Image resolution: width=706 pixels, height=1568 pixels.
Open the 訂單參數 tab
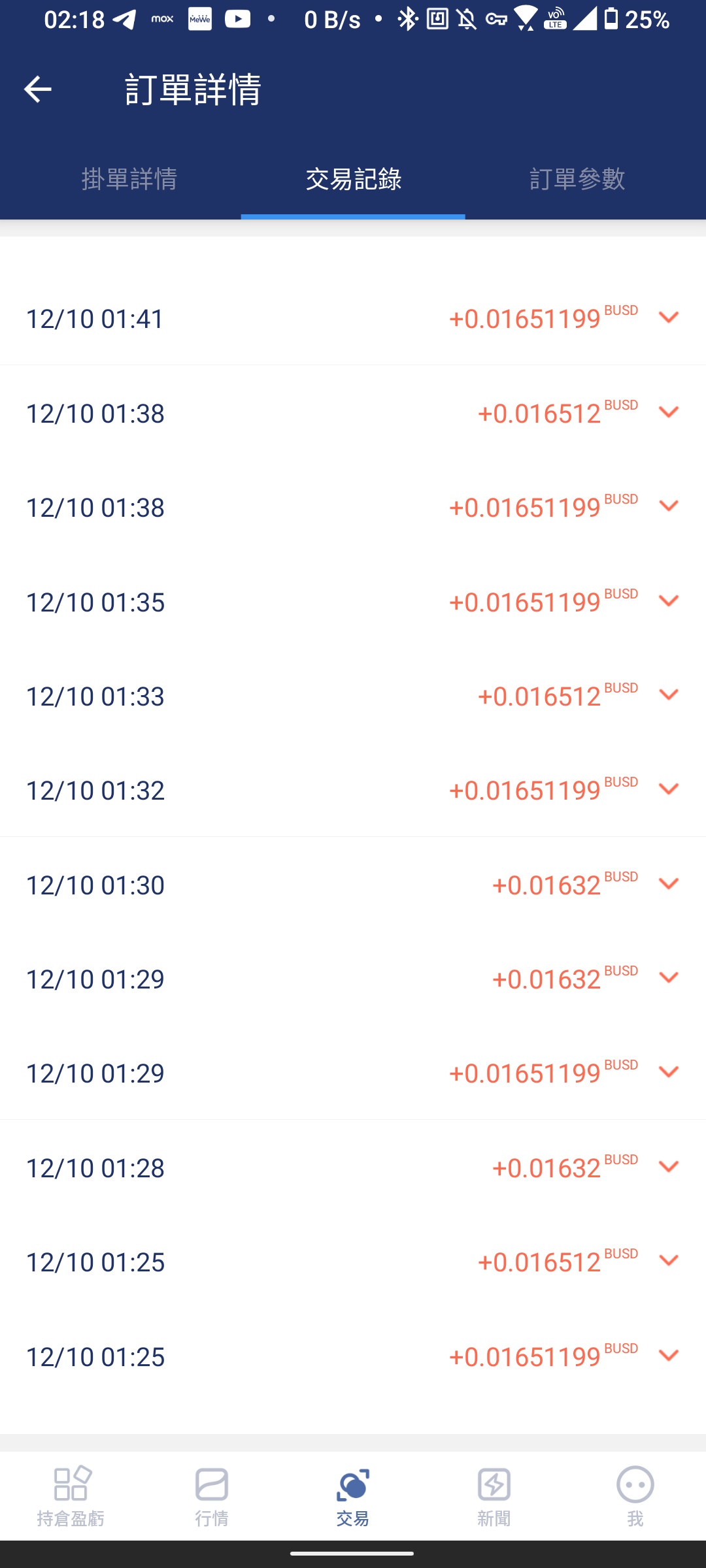[577, 179]
